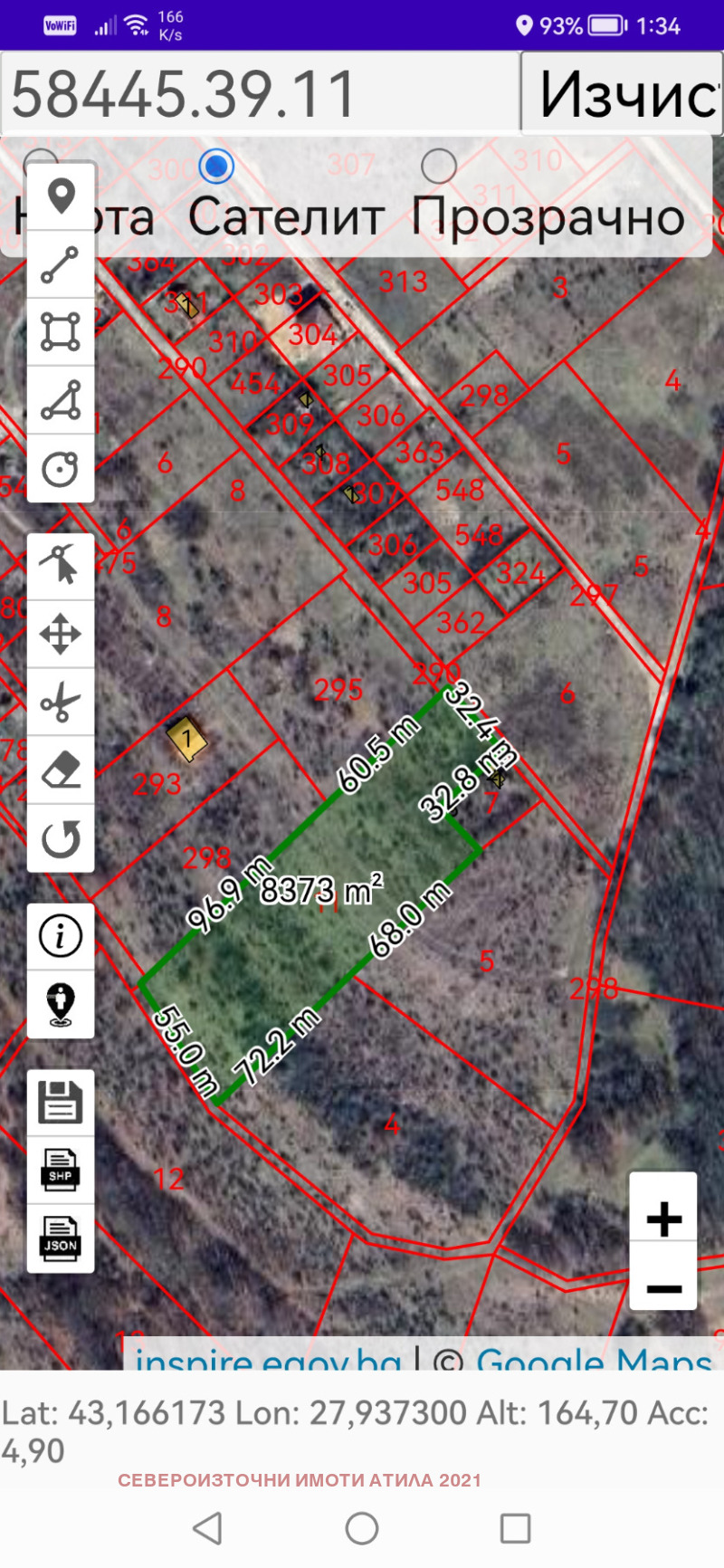Go back with system navigation
Viewport: 724px width, 1568px height.
(207, 1528)
